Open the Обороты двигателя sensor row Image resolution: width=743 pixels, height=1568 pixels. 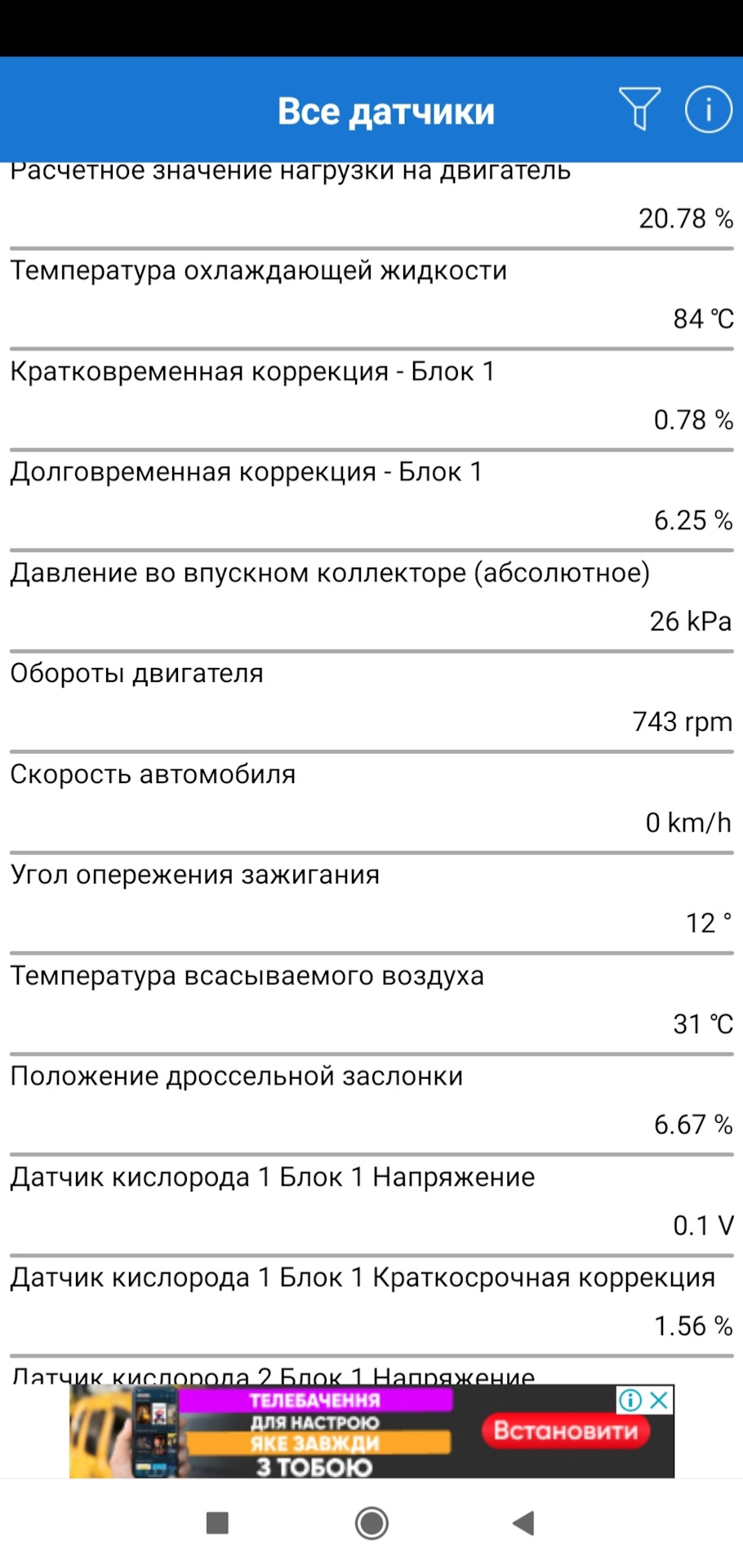tap(371, 702)
